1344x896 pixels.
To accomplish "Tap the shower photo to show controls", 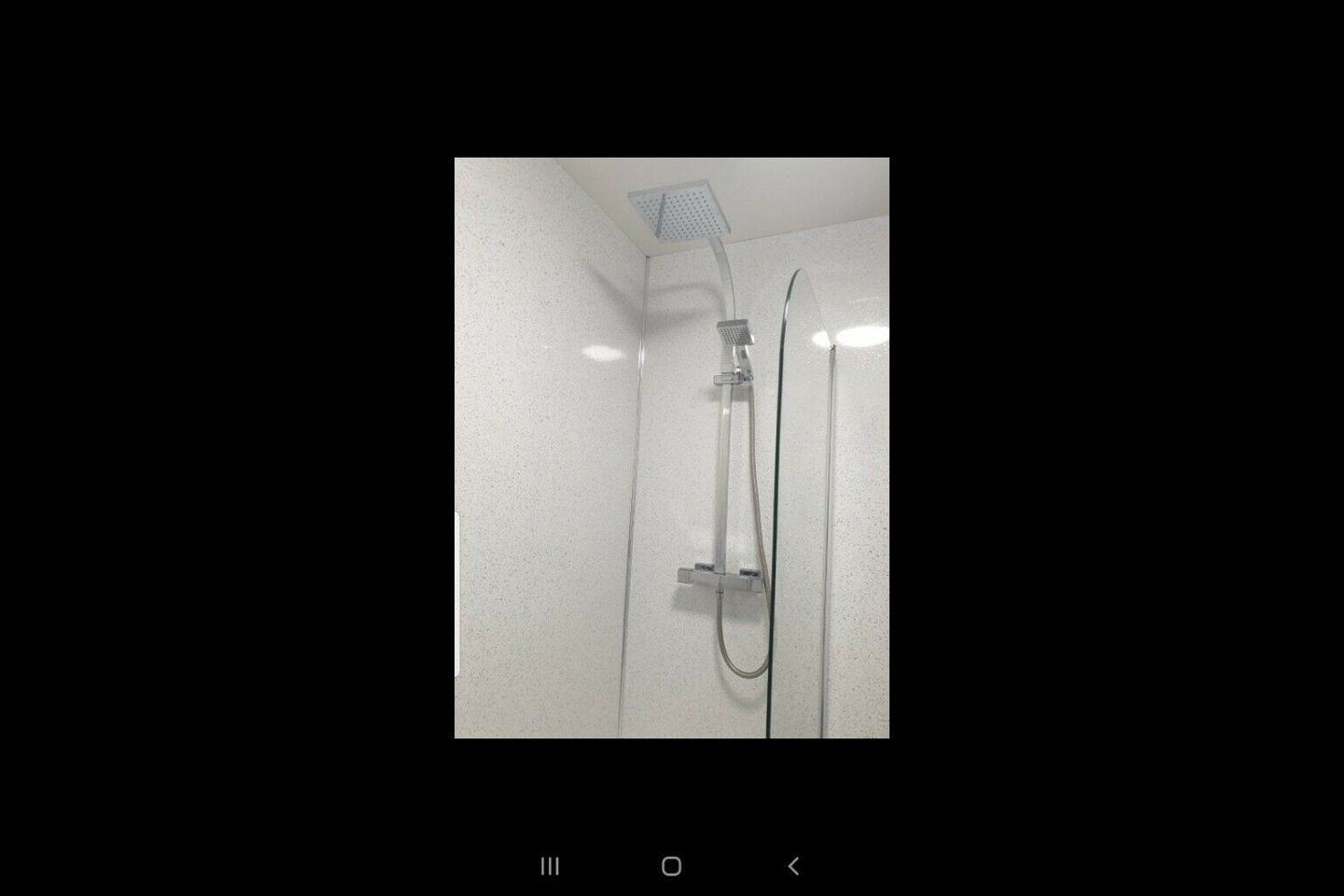I will [671, 447].
